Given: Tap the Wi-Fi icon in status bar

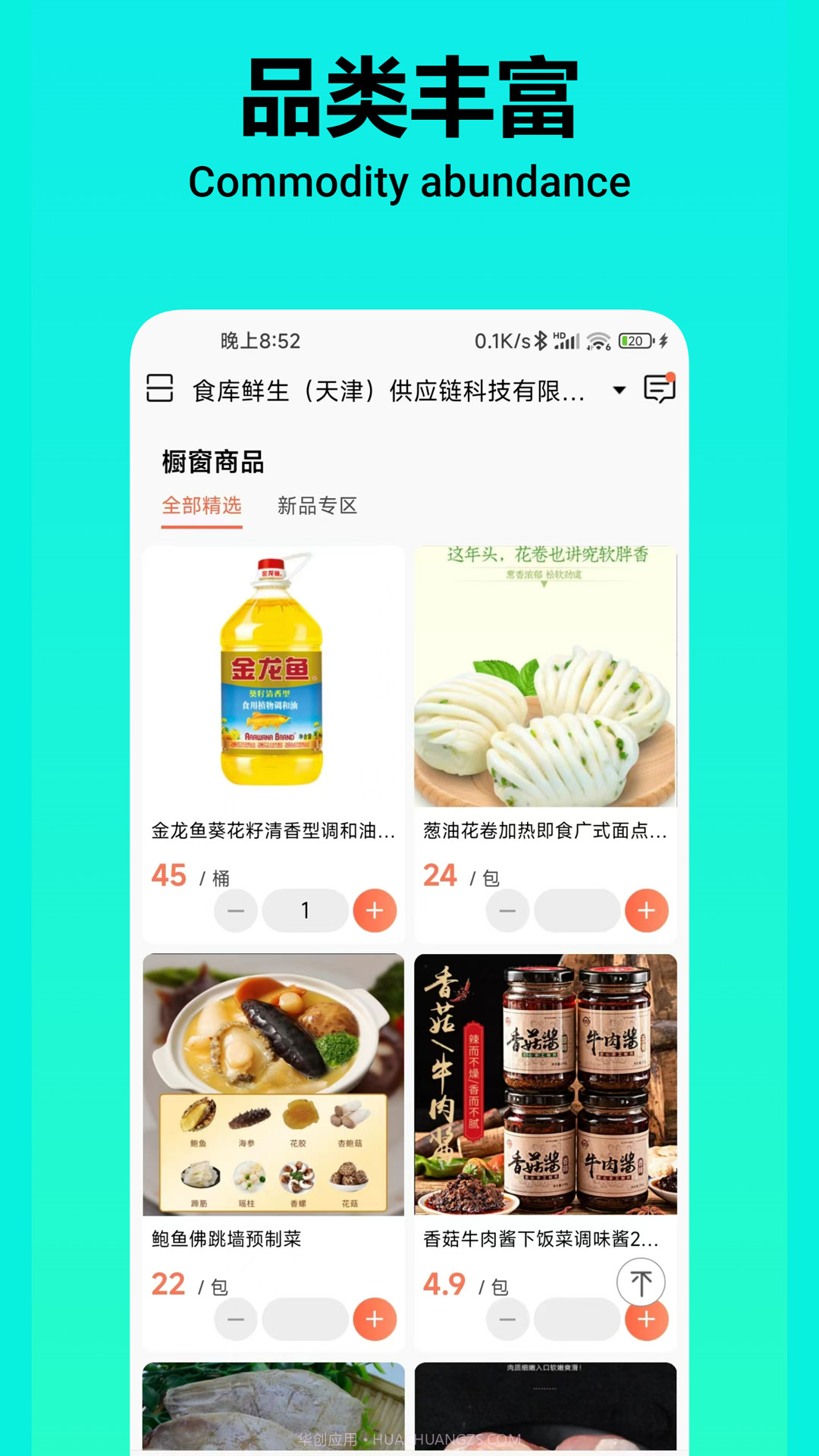Looking at the screenshot, I should click(598, 341).
